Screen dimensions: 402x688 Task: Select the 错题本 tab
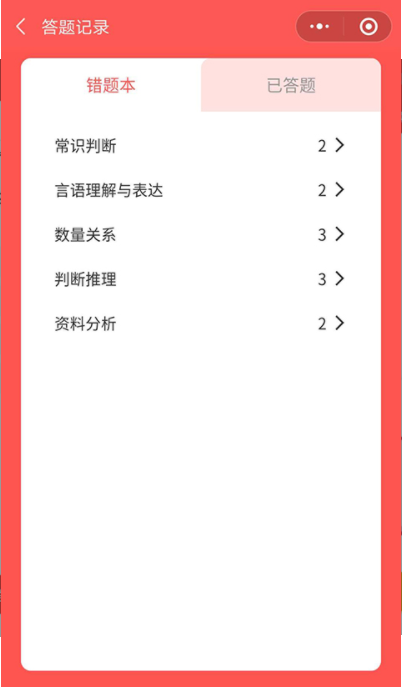[x=111, y=85]
